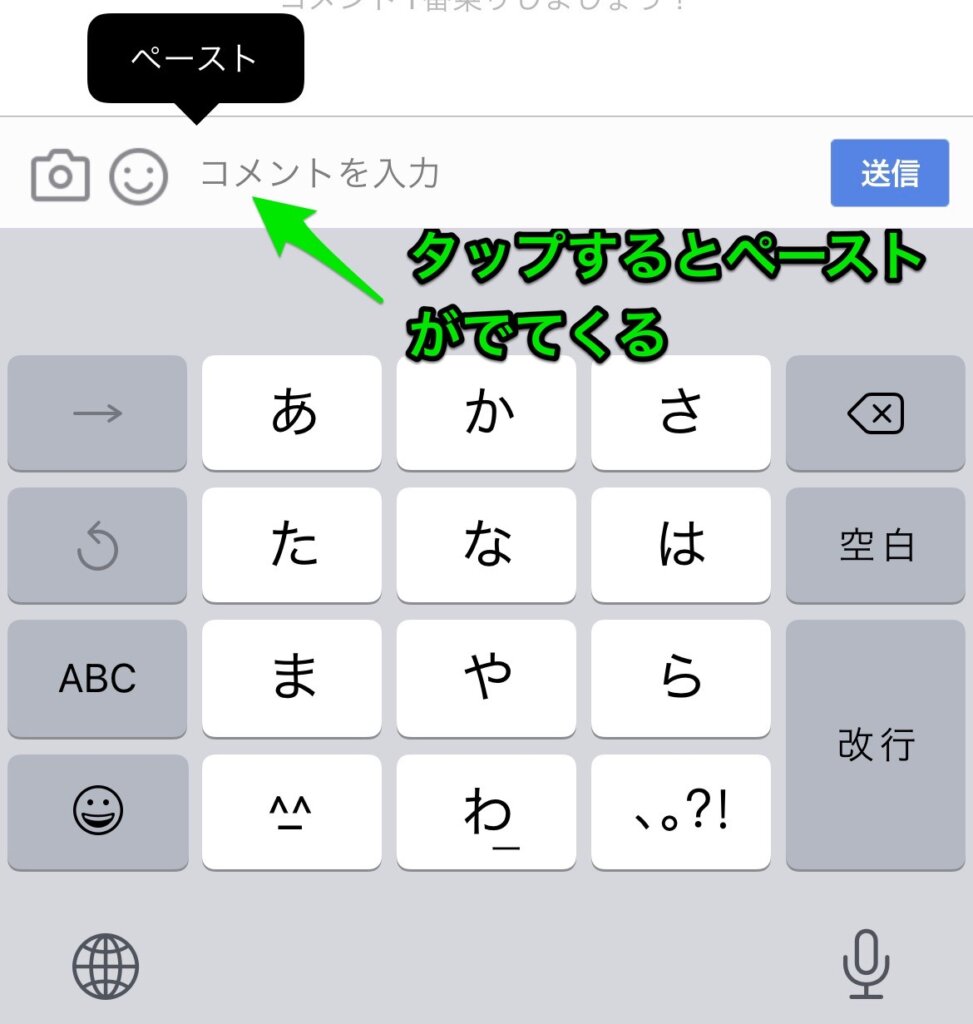Insert a space with 空白 key
Viewport: 973px width, 1024px height.
point(875,546)
